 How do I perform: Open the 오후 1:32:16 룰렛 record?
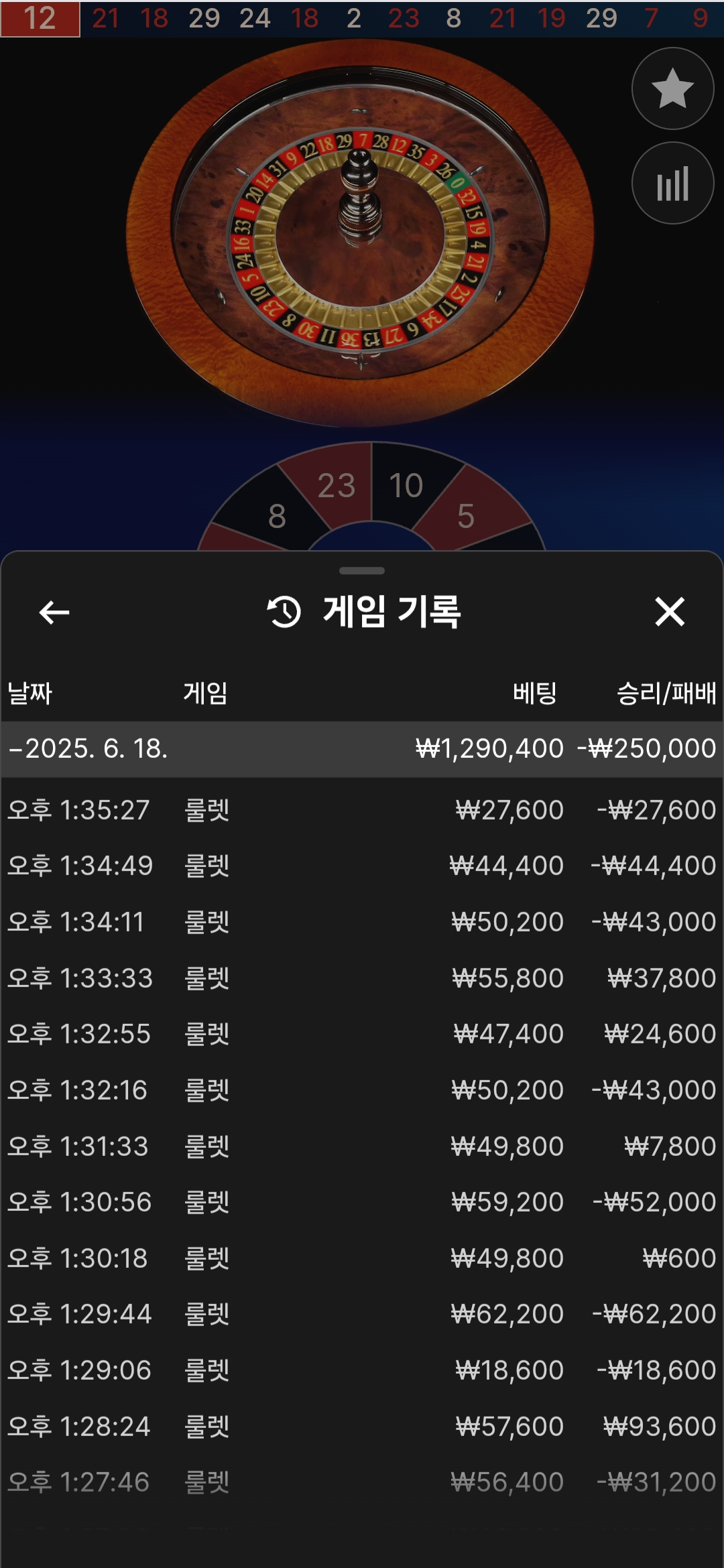pyautogui.click(x=362, y=1090)
